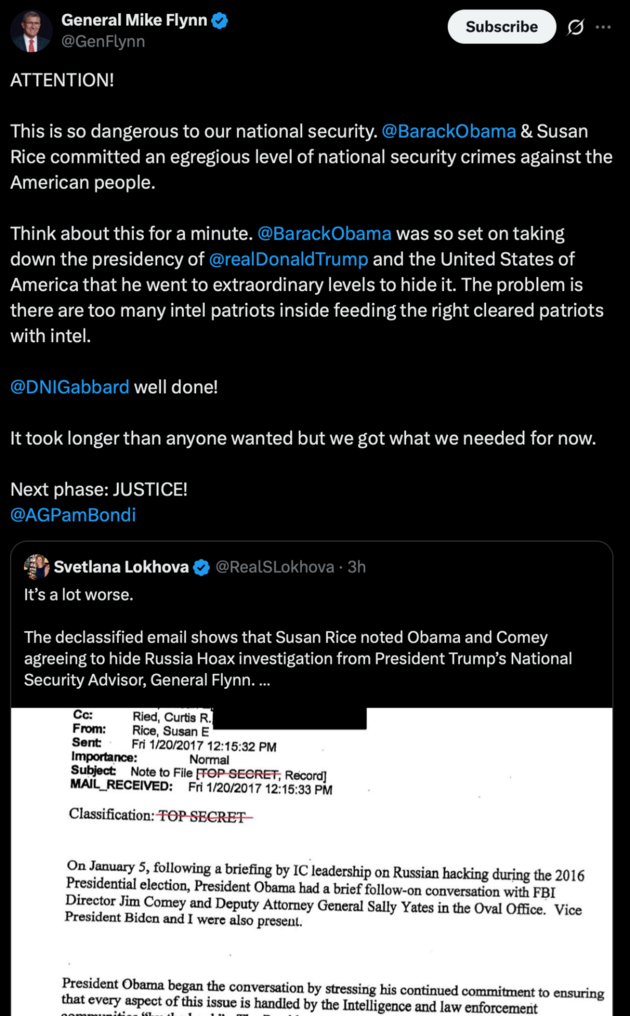Open the @AGPamBondi mention link
The width and height of the screenshot is (630, 1016).
[72, 515]
